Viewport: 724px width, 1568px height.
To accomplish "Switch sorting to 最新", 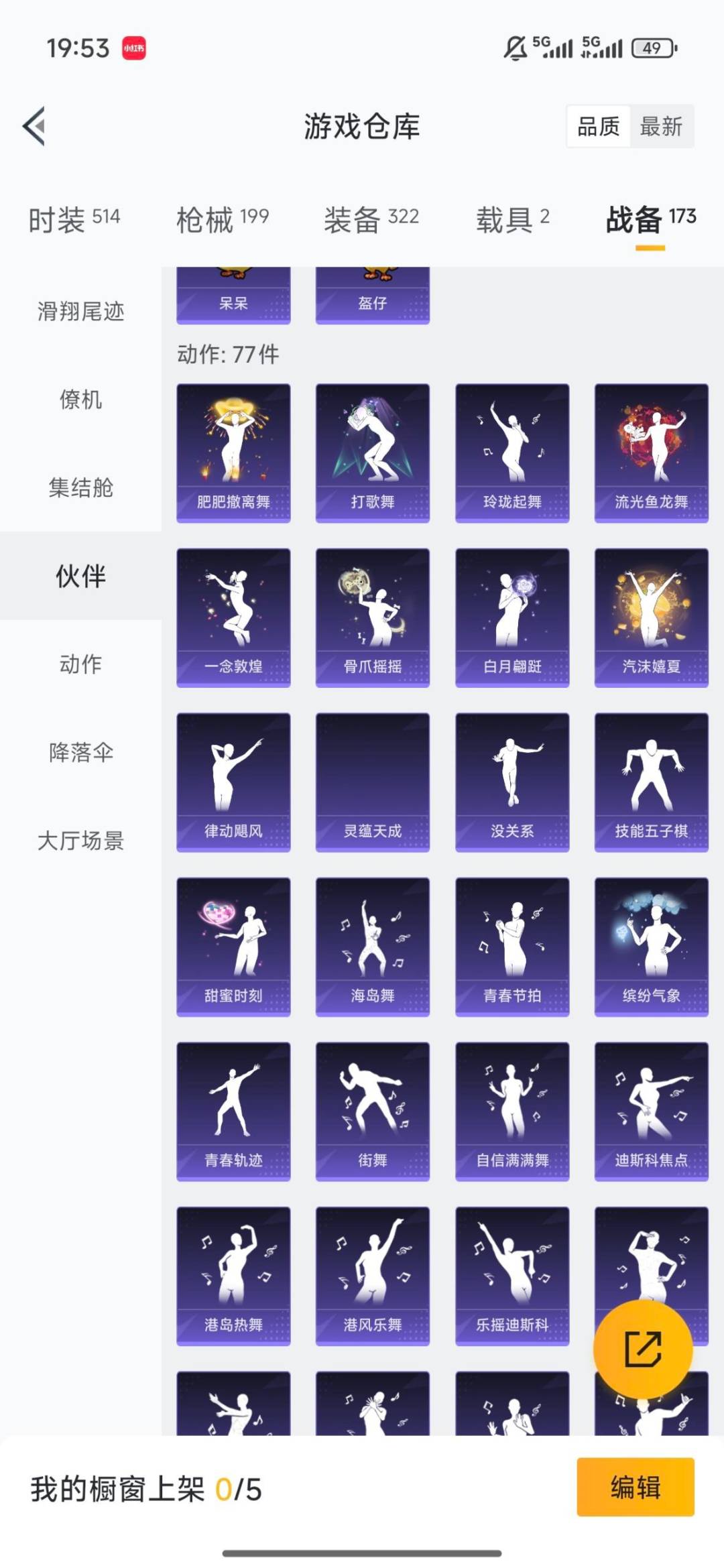I will (661, 127).
